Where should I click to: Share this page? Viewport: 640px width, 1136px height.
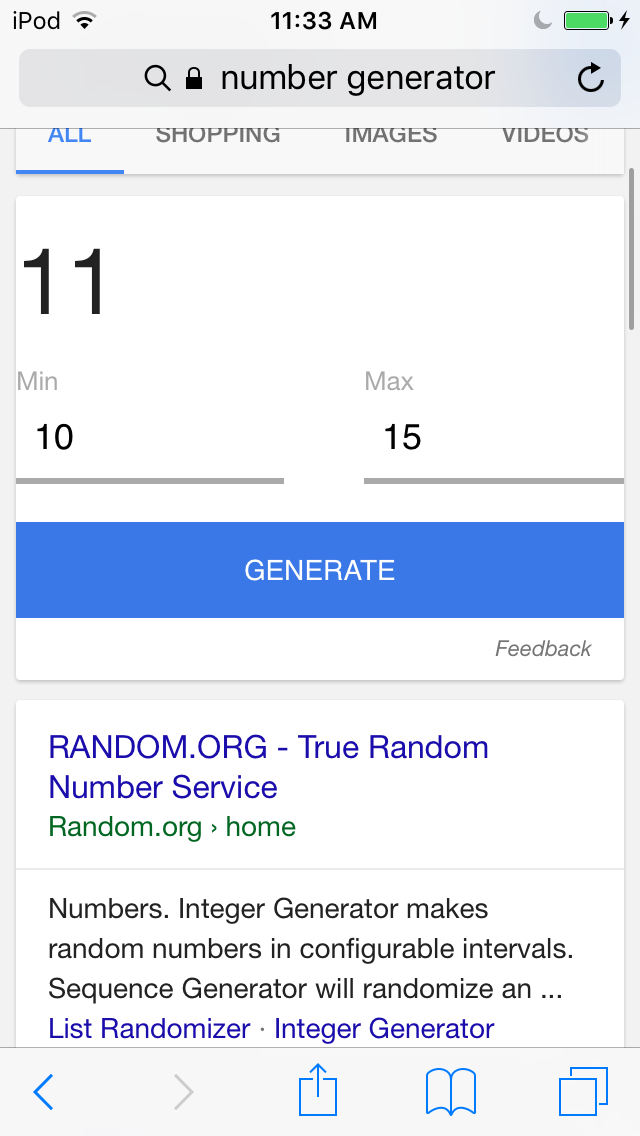point(318,1090)
